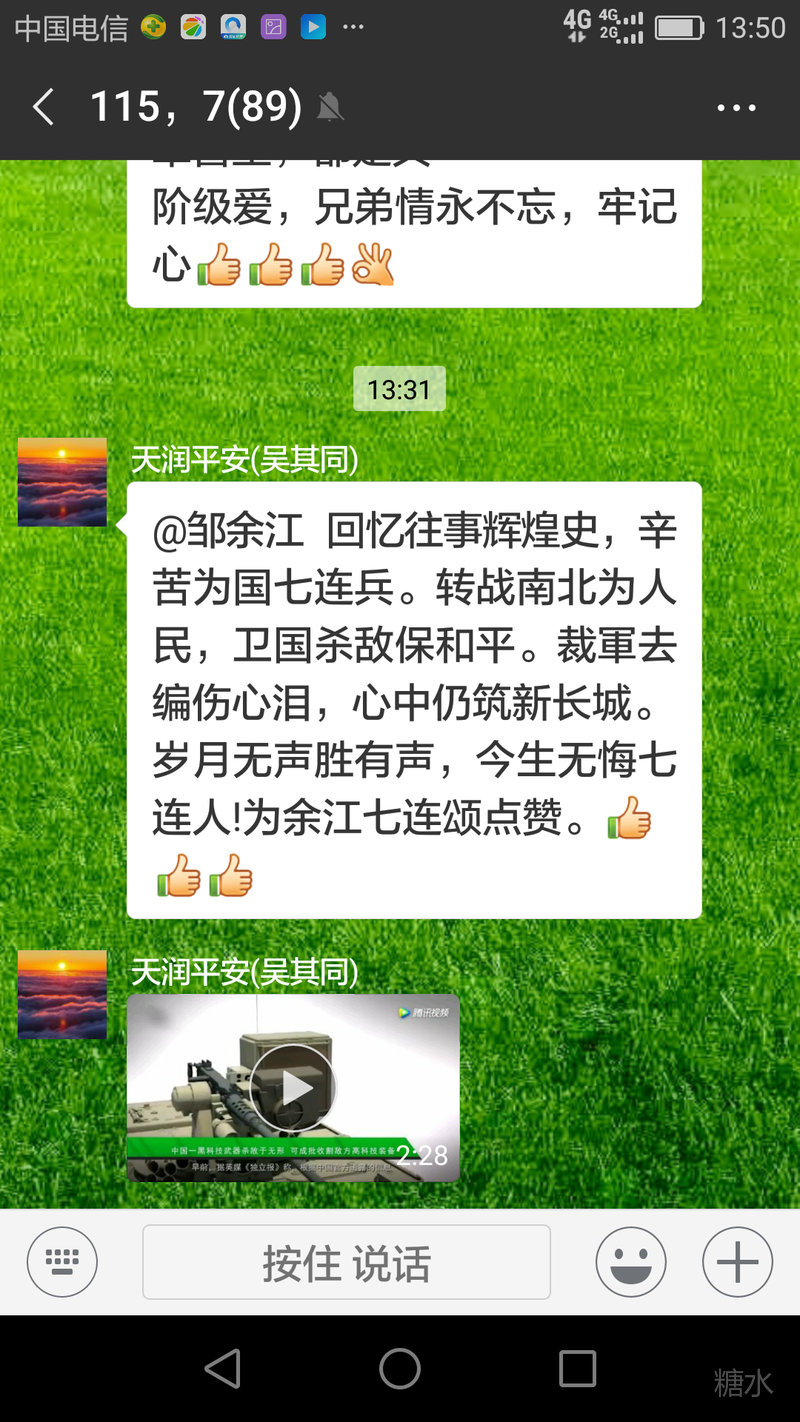Tap the 按住 说话 voice button
Image resolution: width=800 pixels, height=1422 pixels.
coord(346,1263)
